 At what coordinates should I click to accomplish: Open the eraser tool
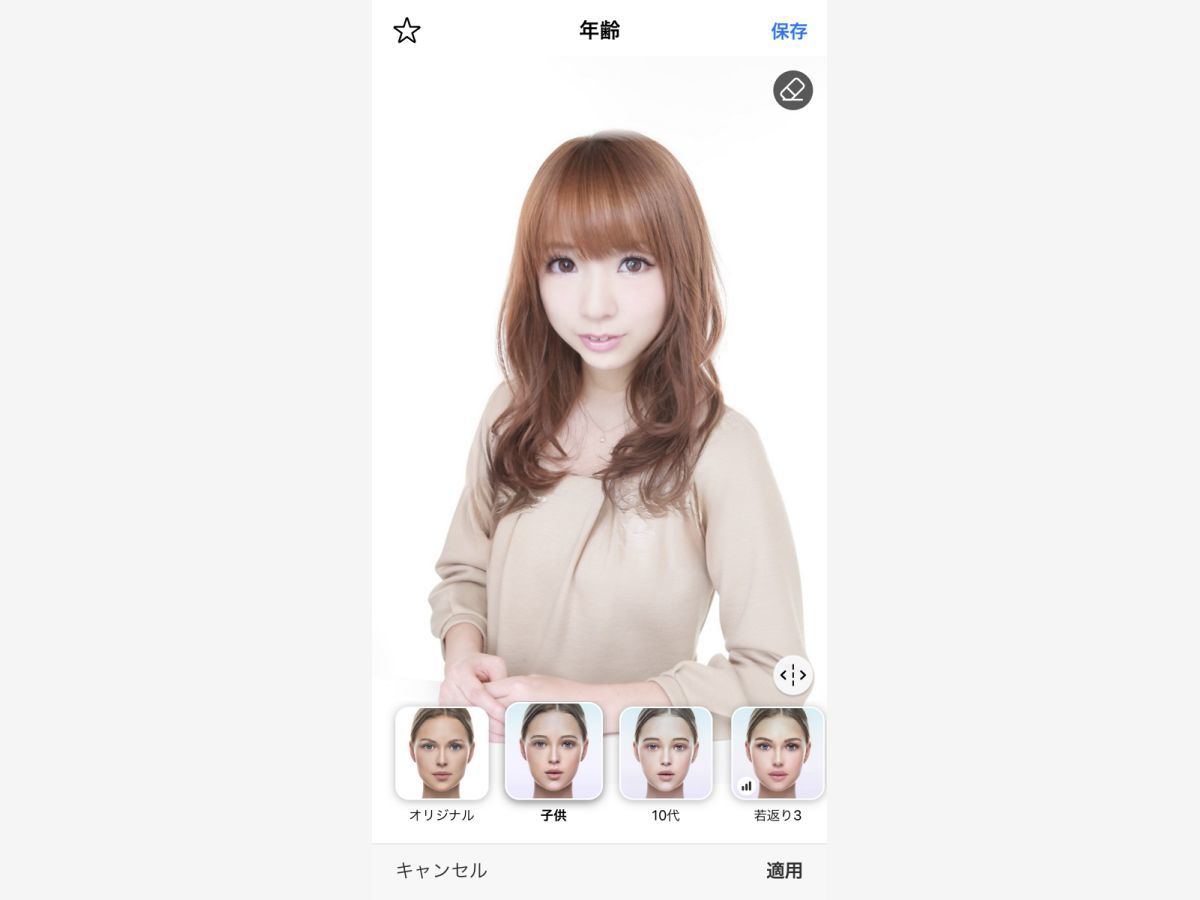click(x=792, y=90)
